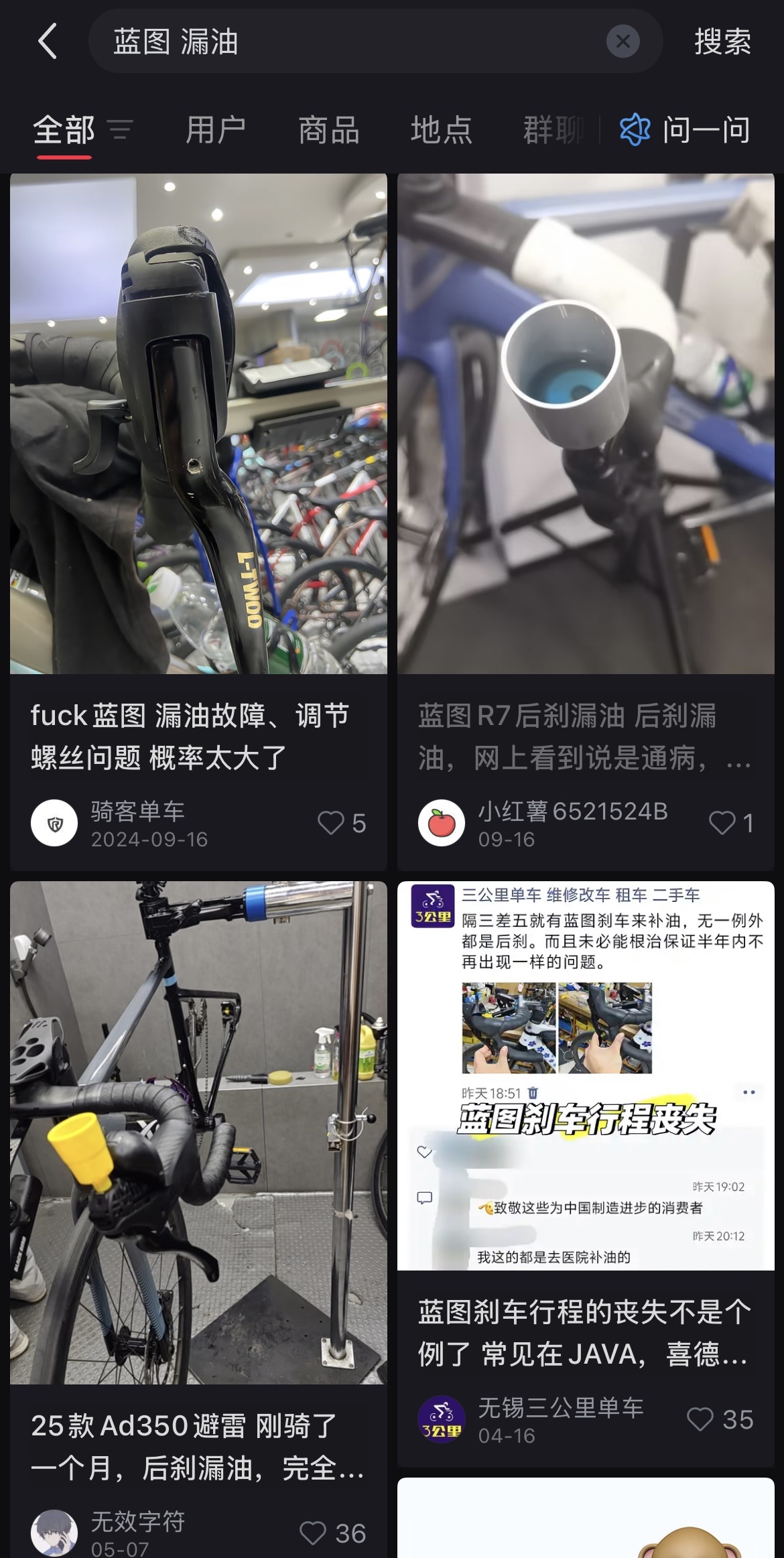
Task: Like the post by 无效字符
Action: pyautogui.click(x=314, y=1533)
